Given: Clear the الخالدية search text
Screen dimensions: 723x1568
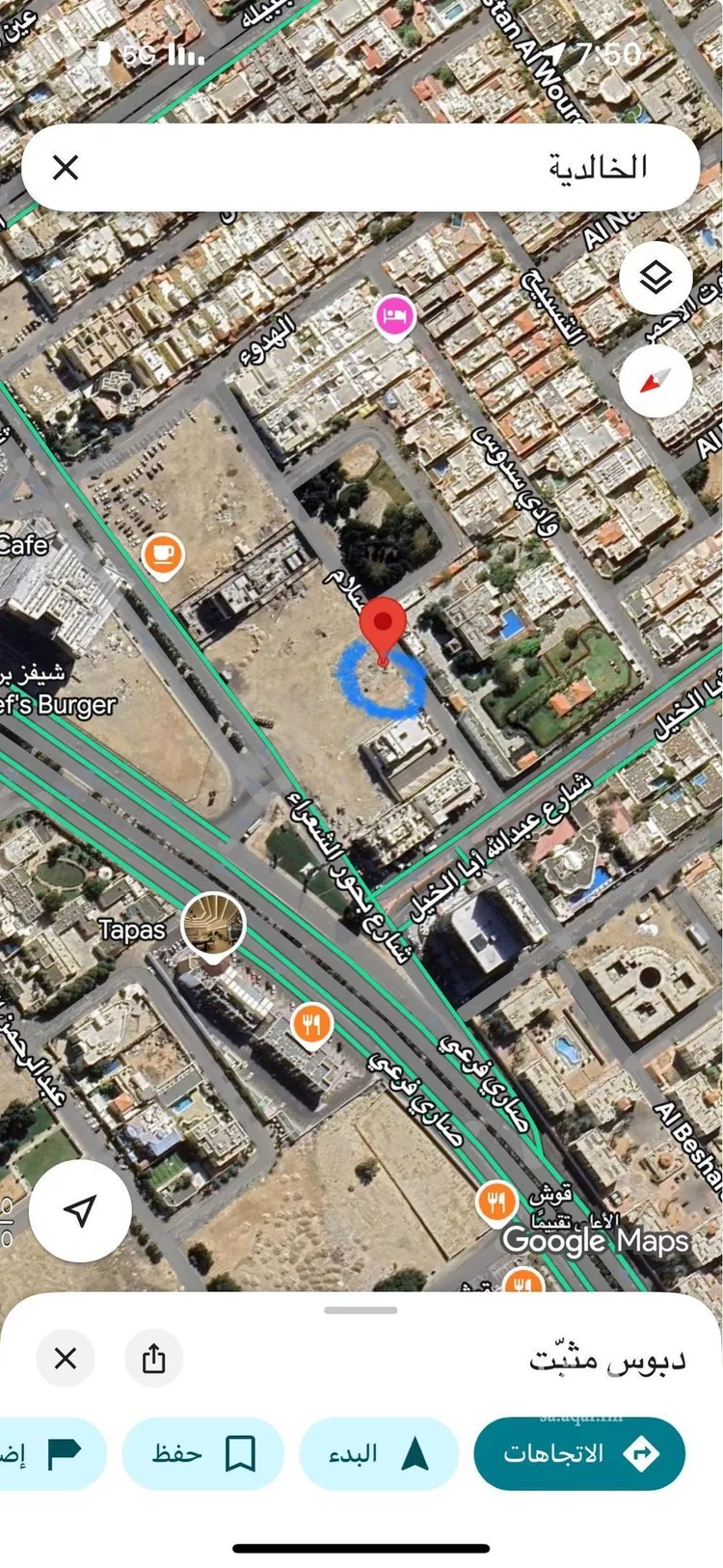Looking at the screenshot, I should coord(66,168).
